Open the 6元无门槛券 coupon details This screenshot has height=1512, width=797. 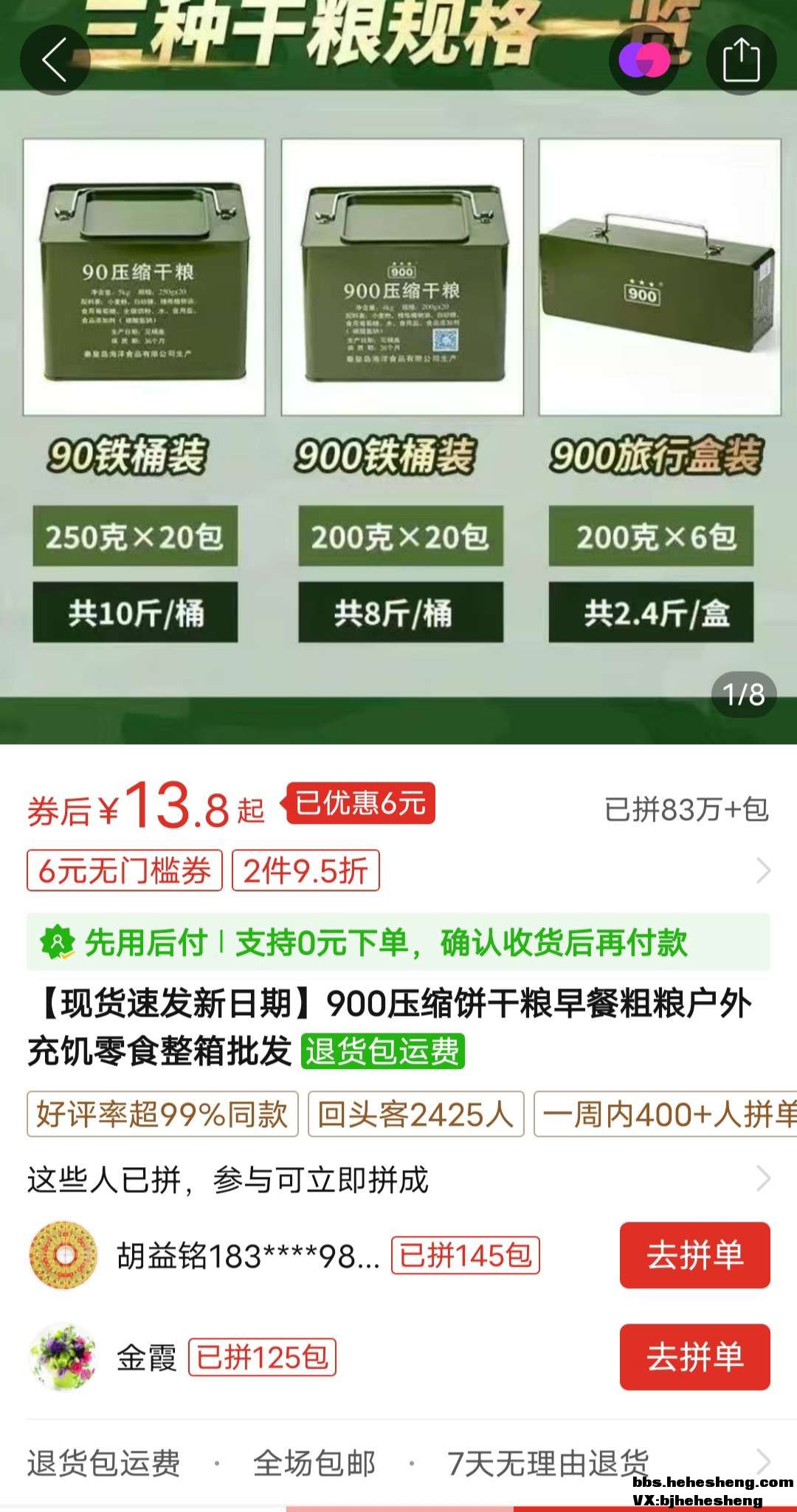click(125, 870)
